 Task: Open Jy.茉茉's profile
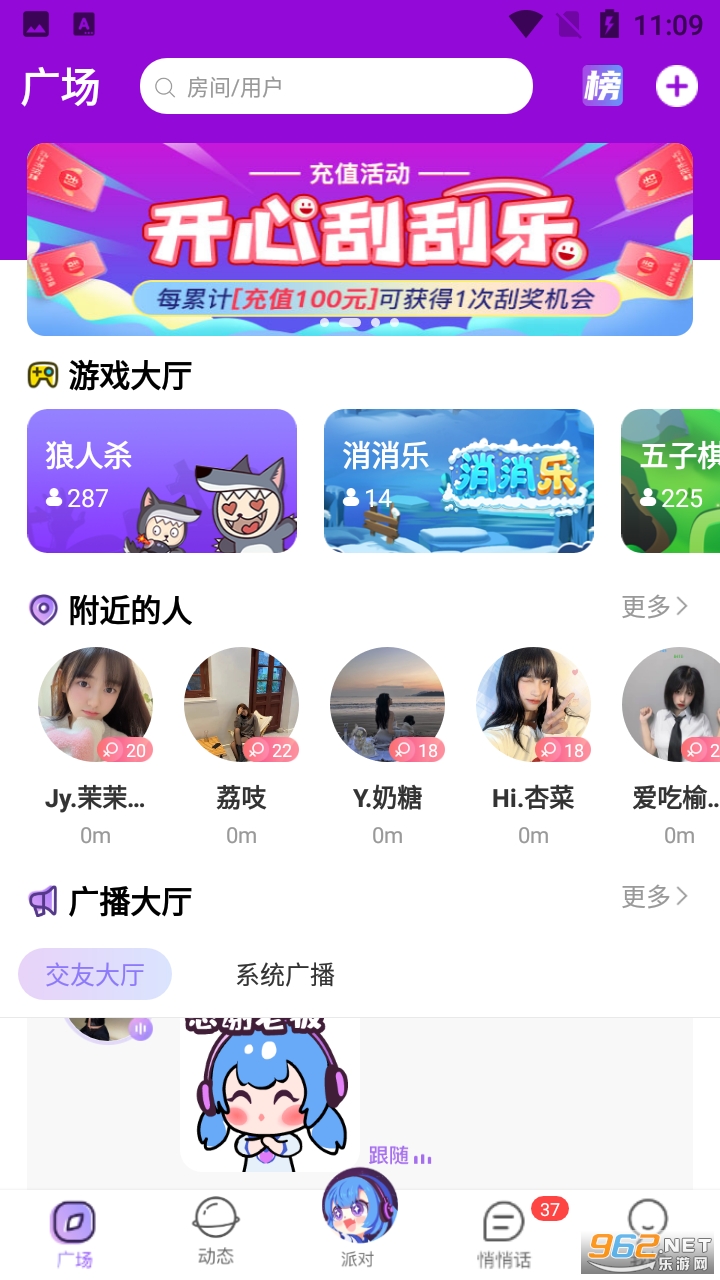pos(96,705)
